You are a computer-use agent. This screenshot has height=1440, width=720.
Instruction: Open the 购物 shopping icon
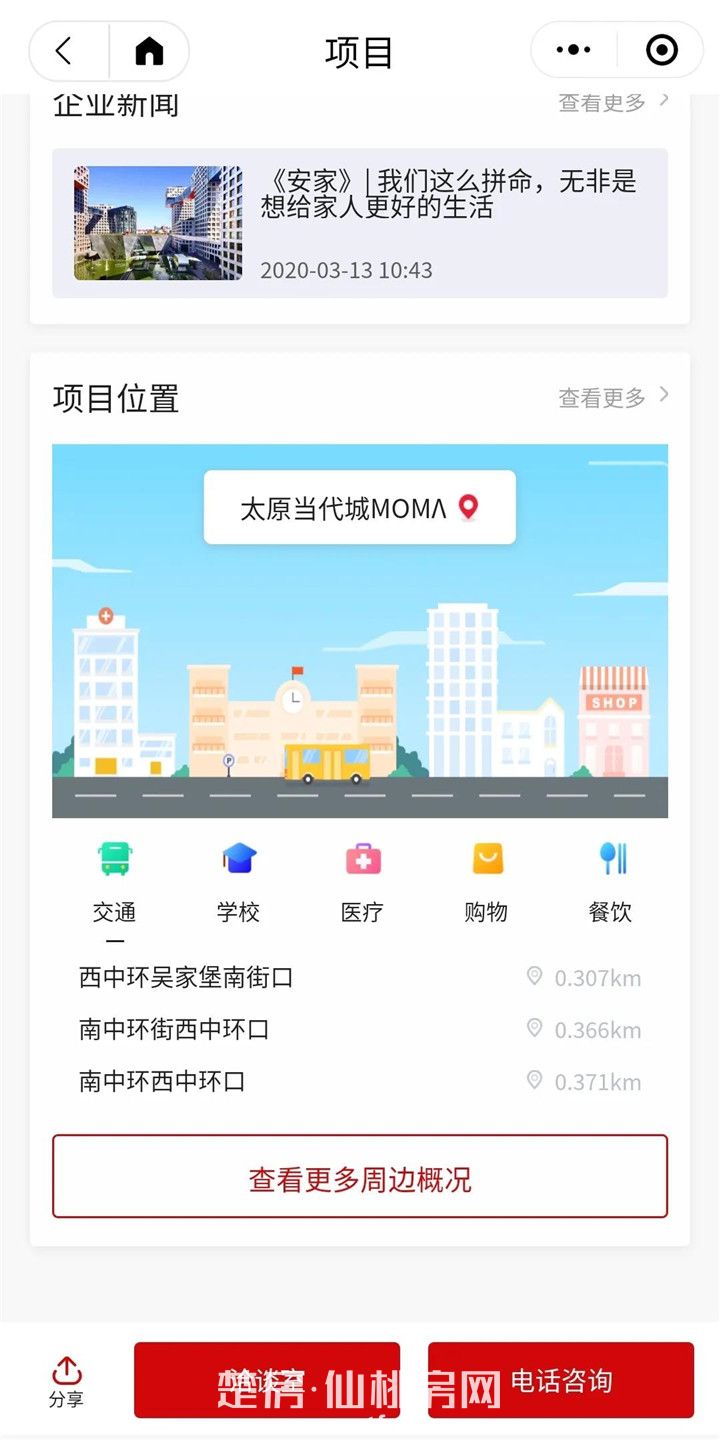(486, 859)
